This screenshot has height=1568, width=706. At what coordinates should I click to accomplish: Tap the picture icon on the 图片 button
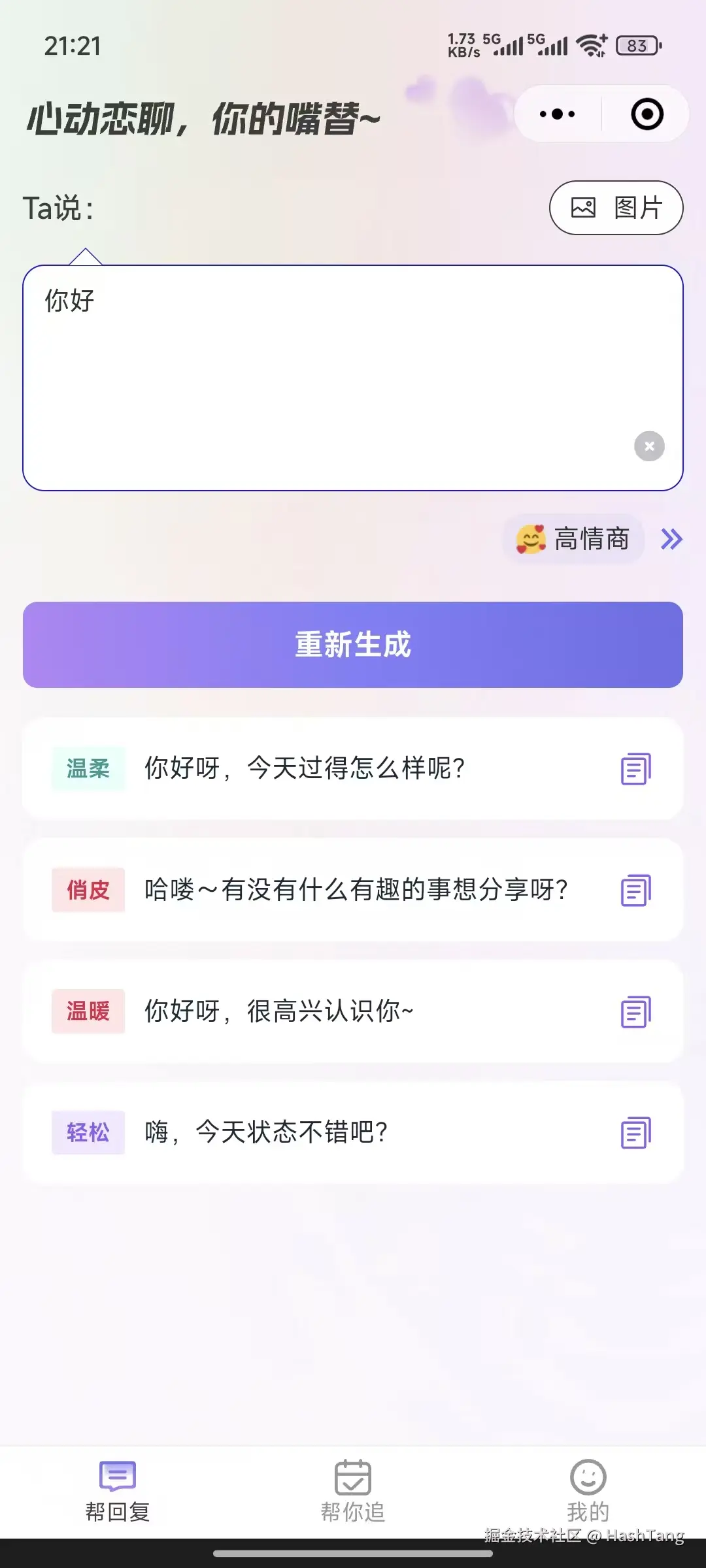584,208
